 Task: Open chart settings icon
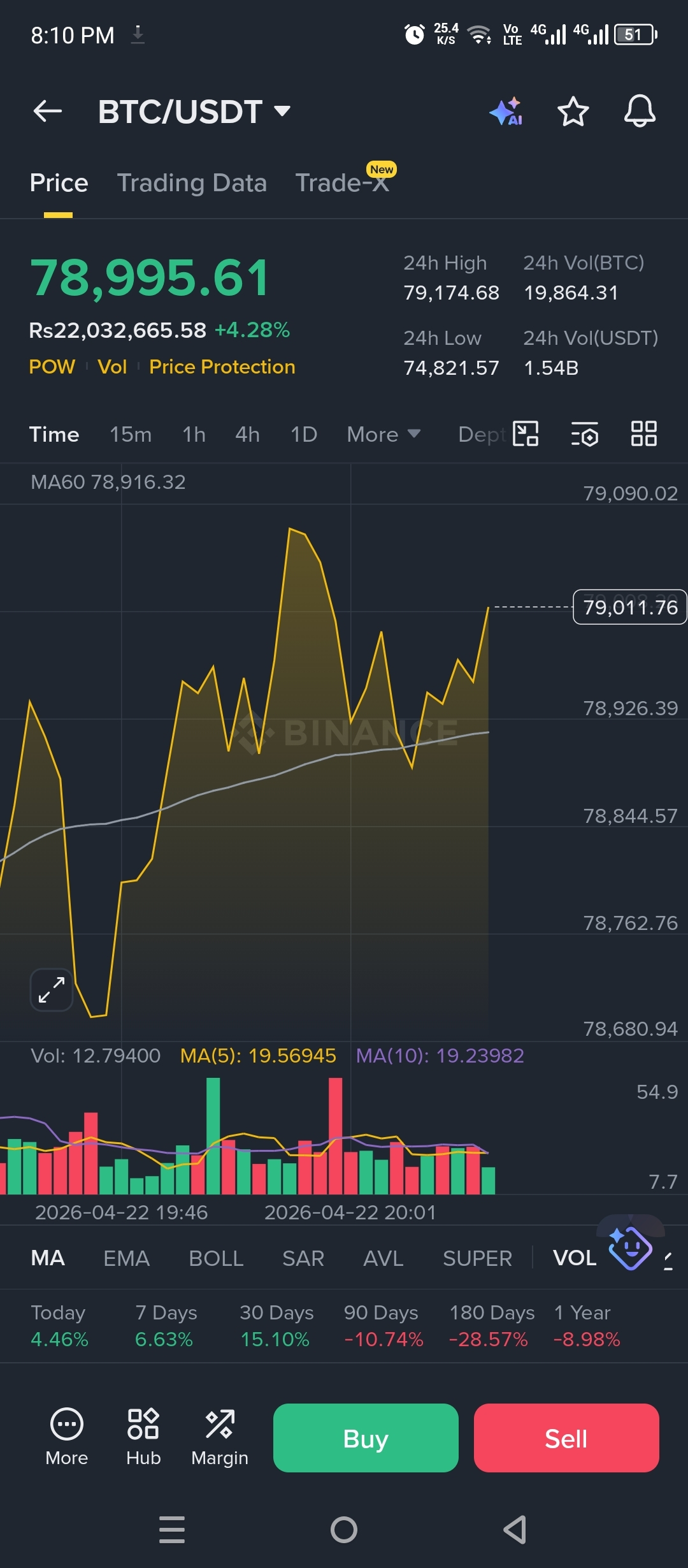[584, 435]
